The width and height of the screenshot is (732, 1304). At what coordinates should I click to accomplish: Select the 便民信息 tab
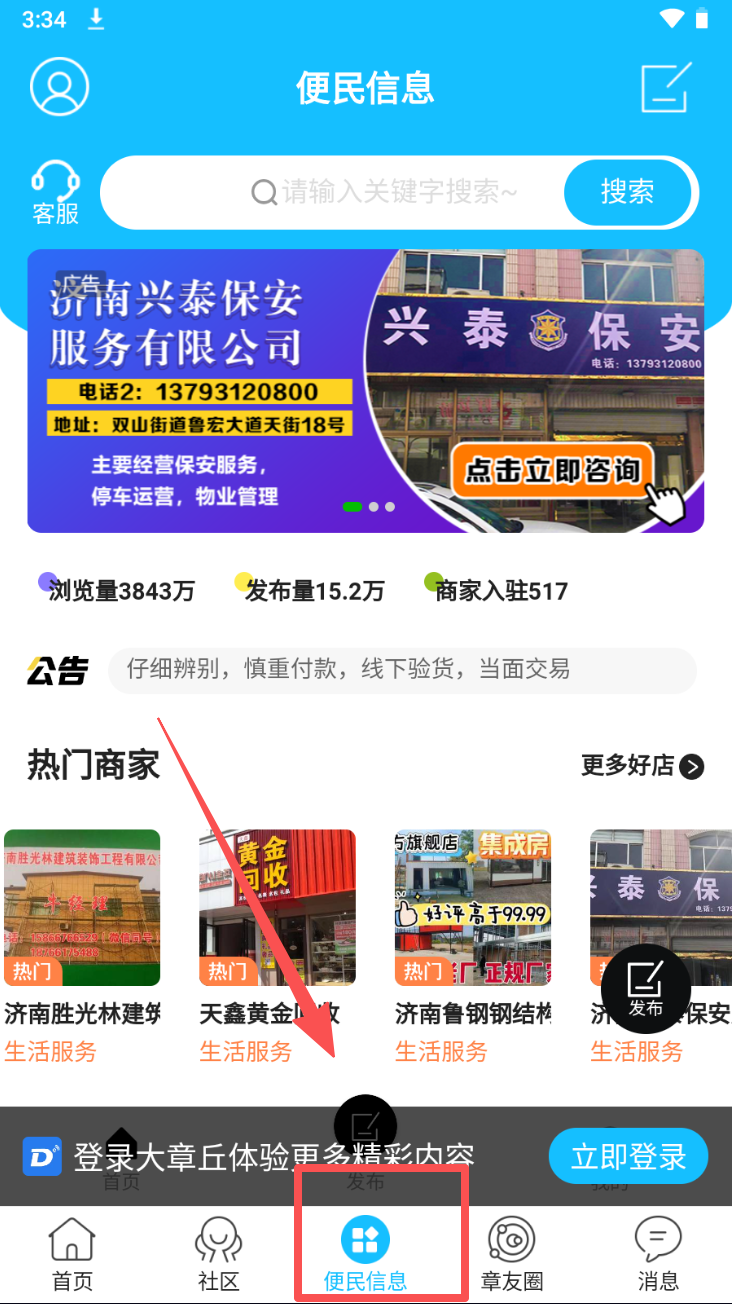point(366,1254)
